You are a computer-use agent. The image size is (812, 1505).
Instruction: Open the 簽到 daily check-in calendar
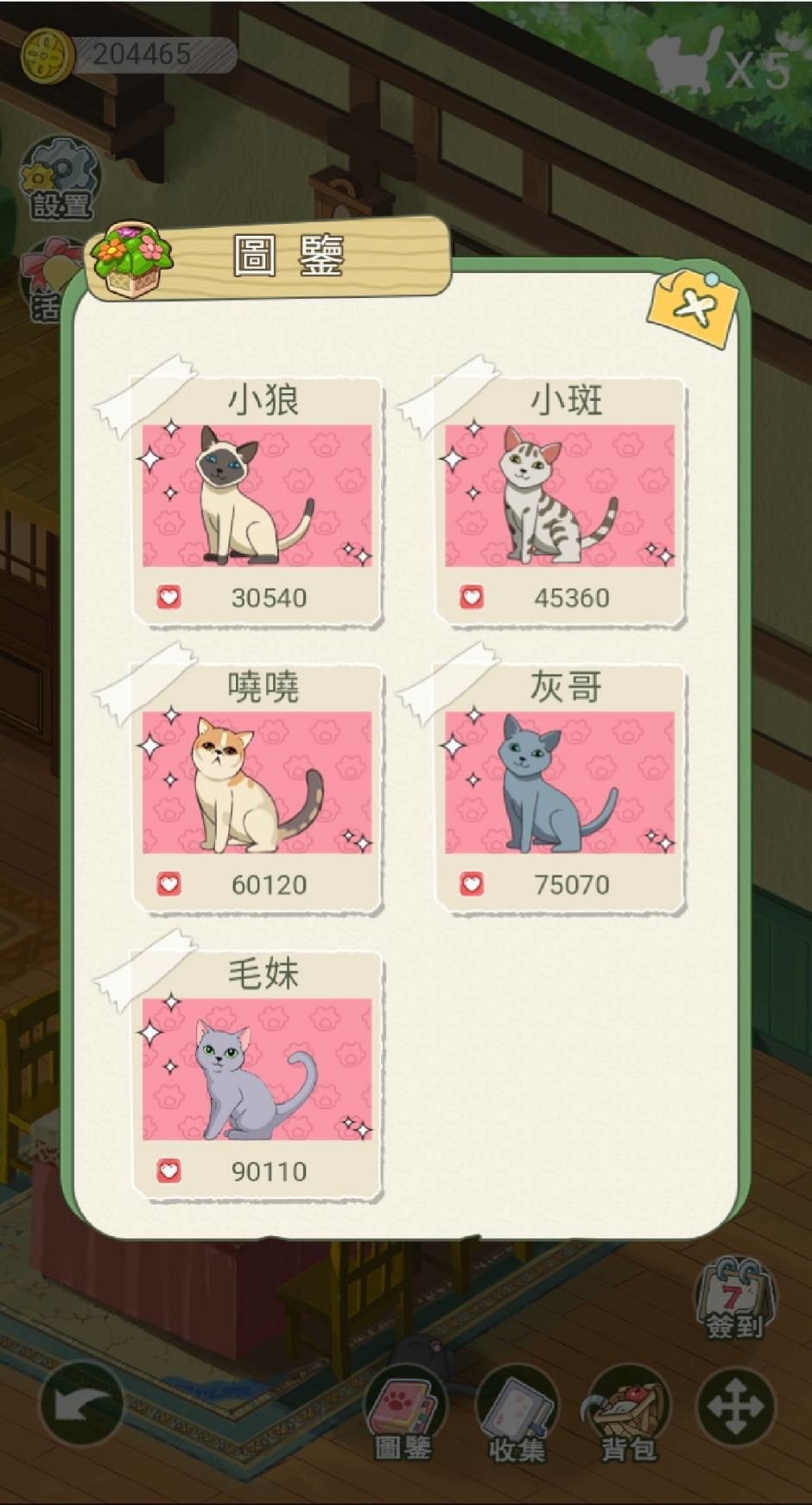734,1299
